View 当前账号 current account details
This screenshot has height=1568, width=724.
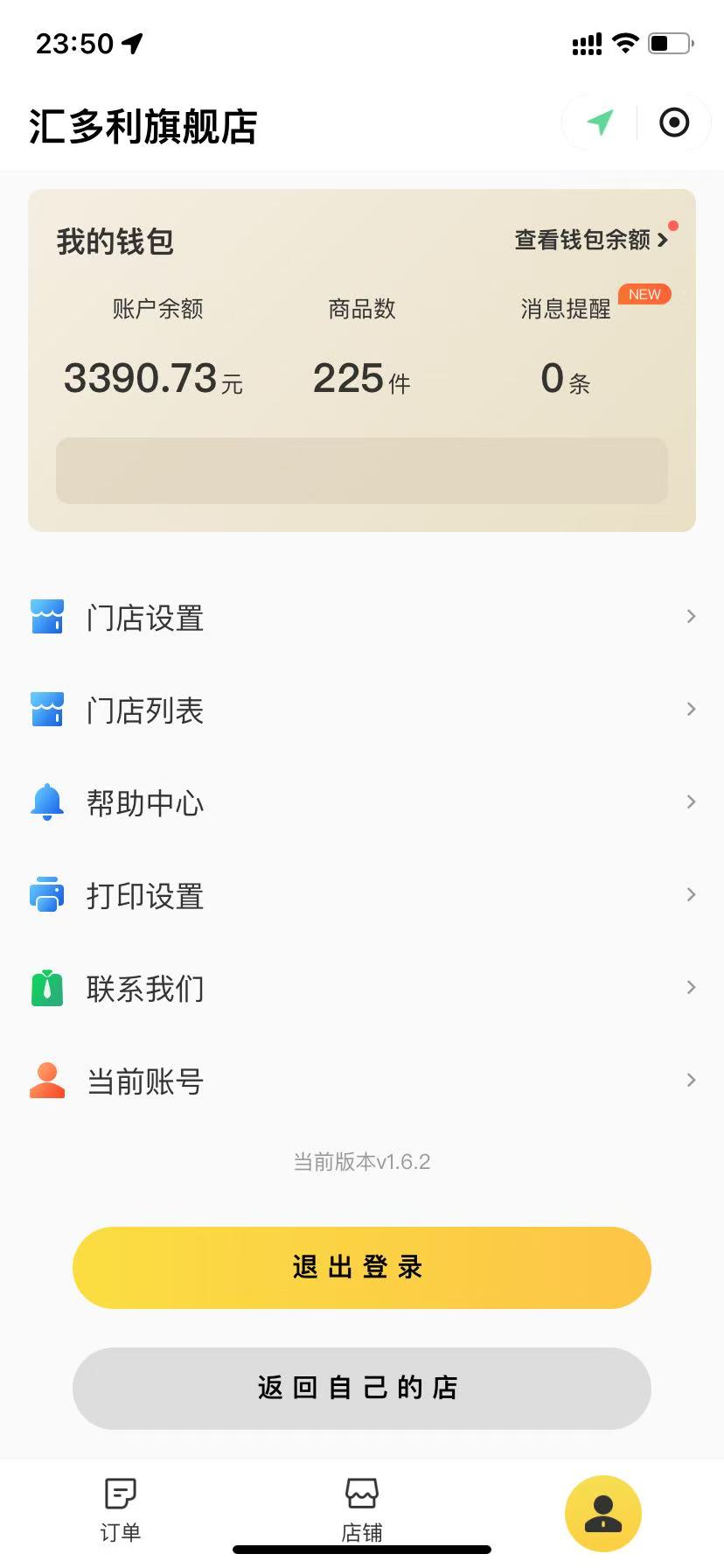point(362,1081)
